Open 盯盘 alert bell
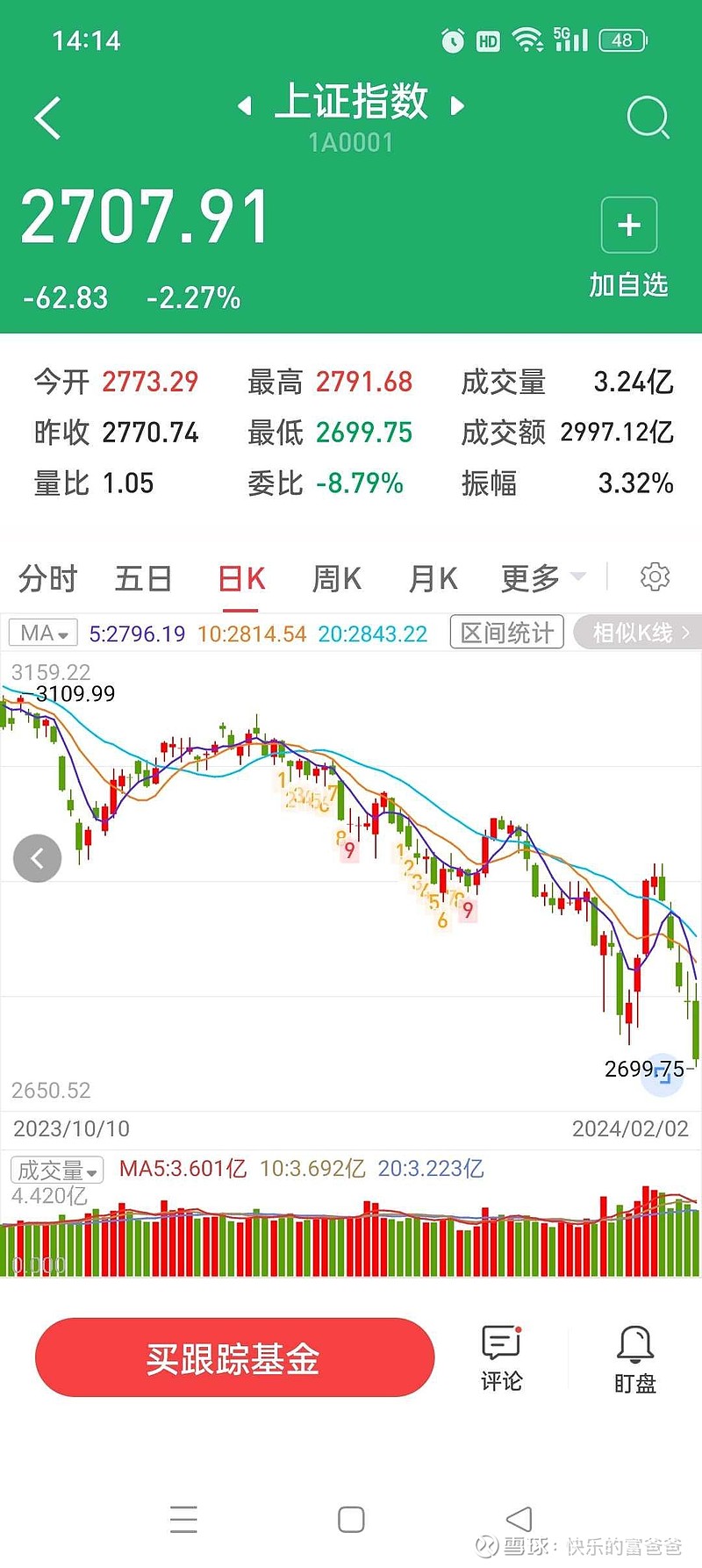This screenshot has width=702, height=1568. pyautogui.click(x=634, y=1360)
